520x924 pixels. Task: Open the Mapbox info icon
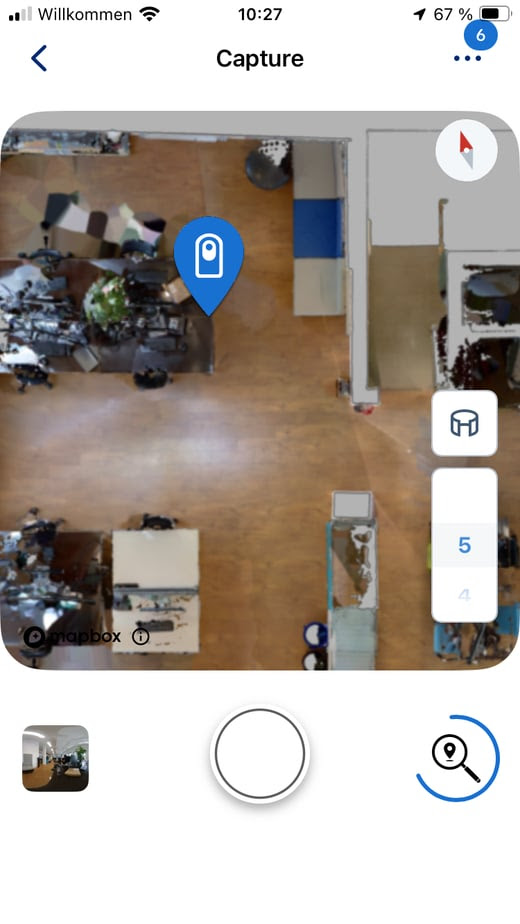pos(141,636)
